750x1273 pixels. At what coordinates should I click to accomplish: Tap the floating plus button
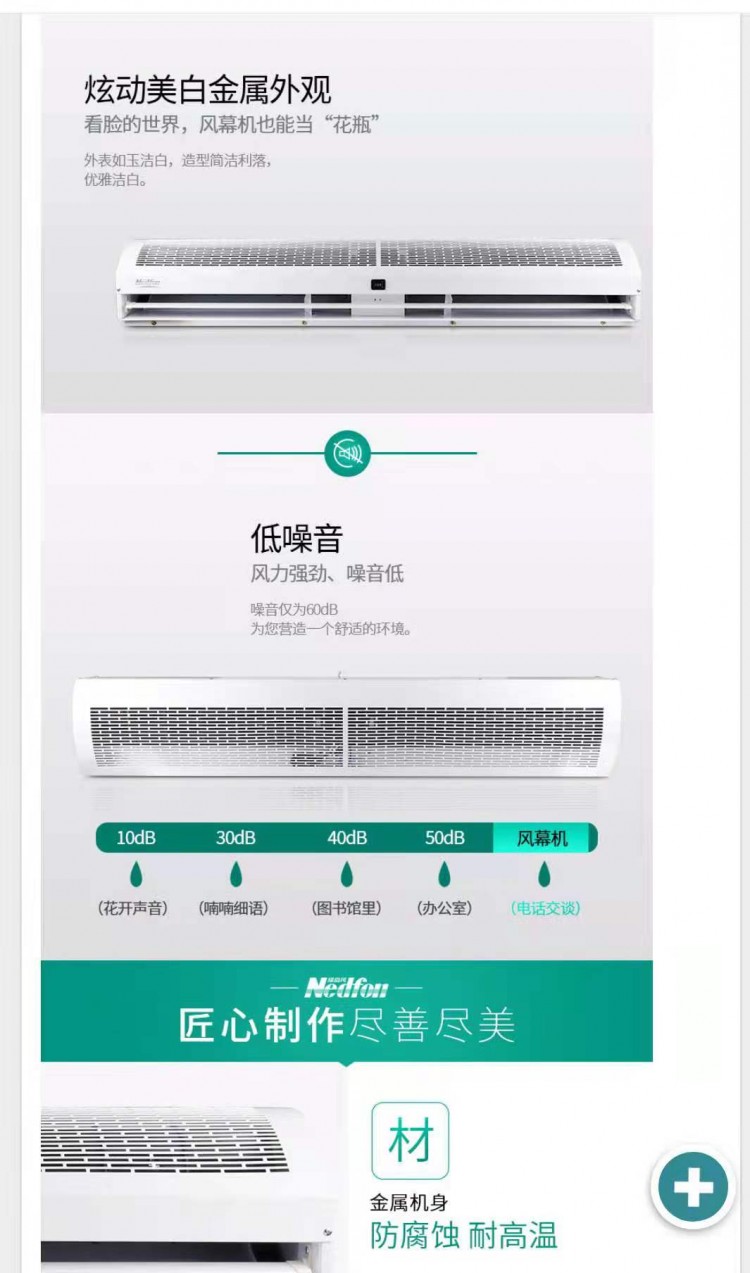tap(692, 1188)
